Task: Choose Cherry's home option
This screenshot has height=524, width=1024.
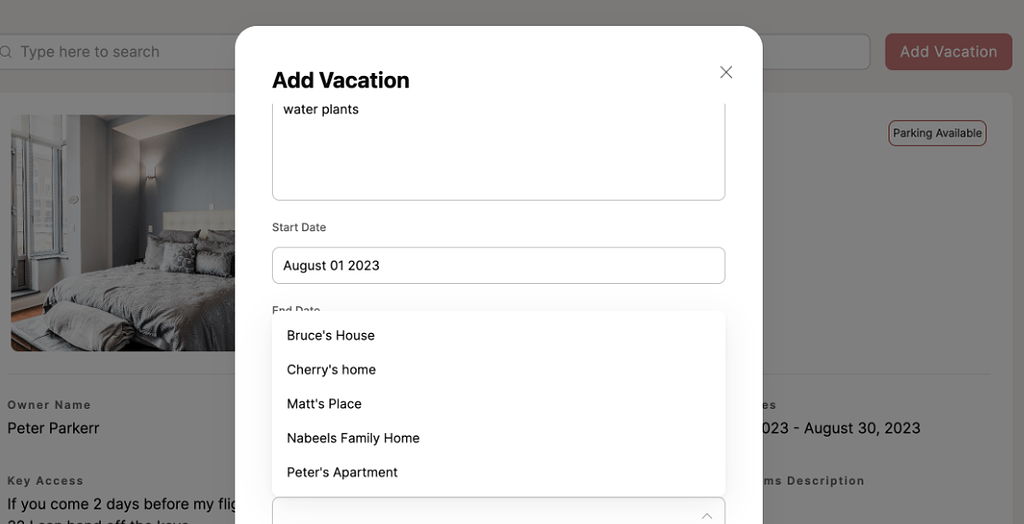Action: pos(331,369)
